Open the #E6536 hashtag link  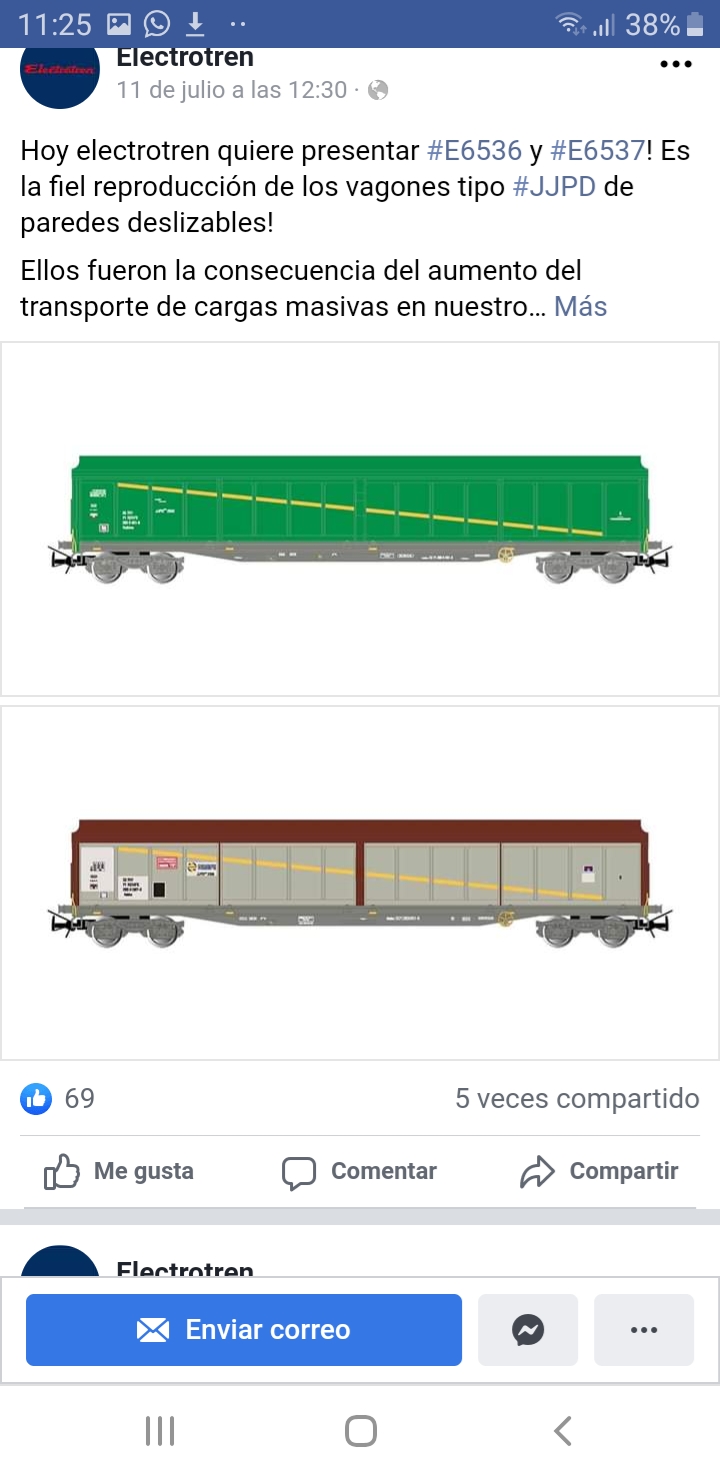click(x=474, y=151)
